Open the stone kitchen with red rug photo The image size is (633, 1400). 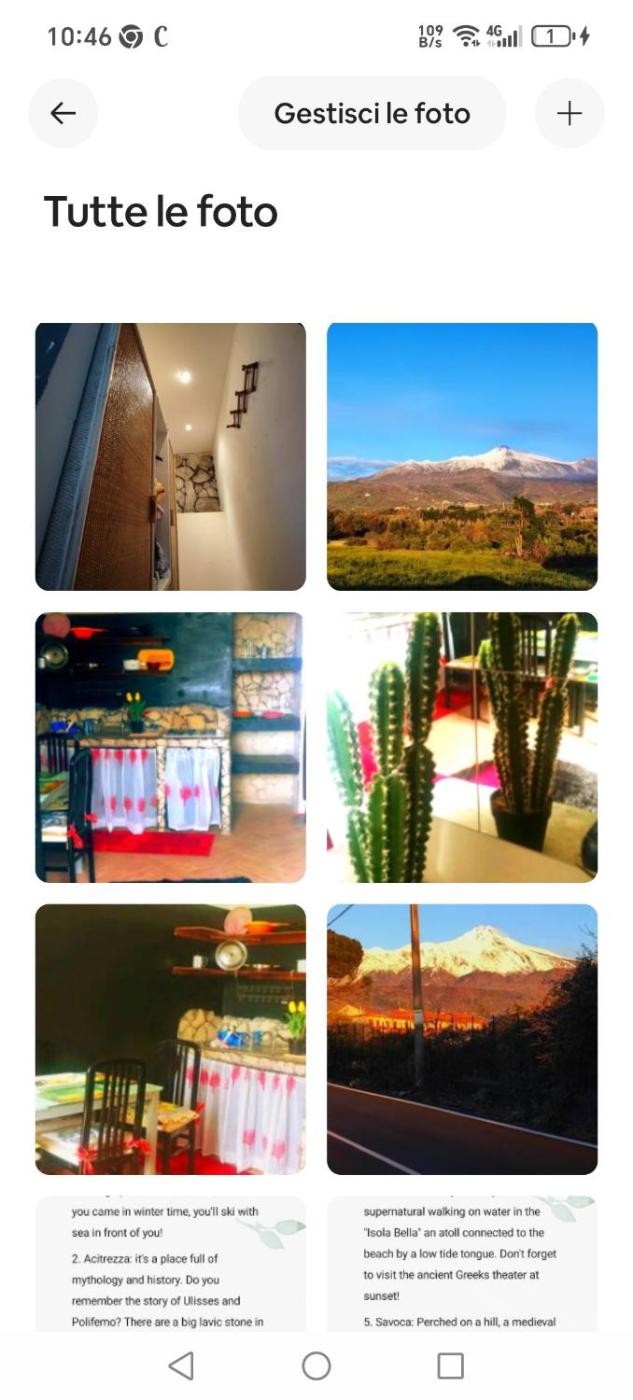click(171, 747)
